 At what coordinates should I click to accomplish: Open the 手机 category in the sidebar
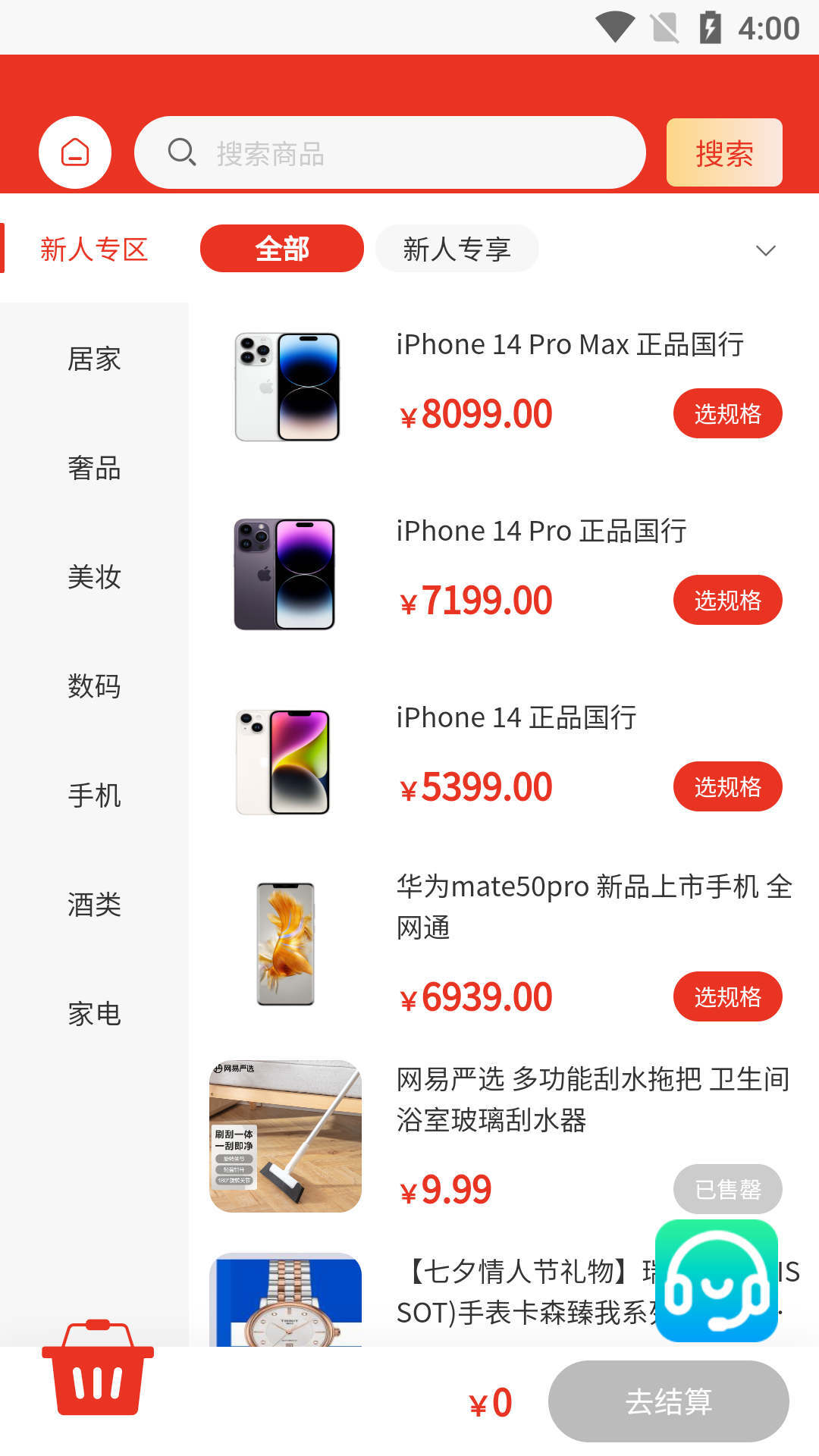(x=93, y=795)
